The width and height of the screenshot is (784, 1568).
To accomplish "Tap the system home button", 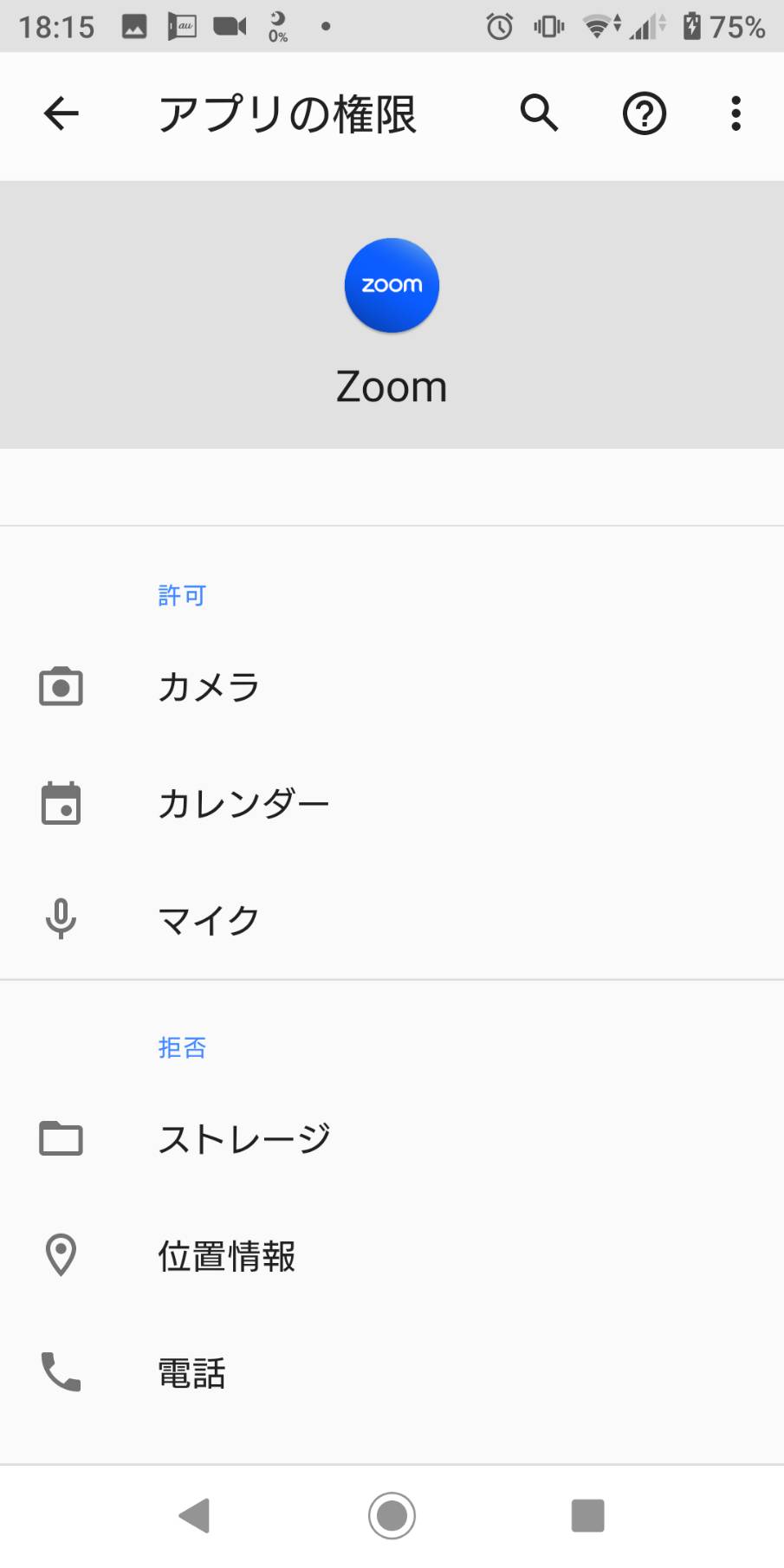I will click(x=392, y=1516).
